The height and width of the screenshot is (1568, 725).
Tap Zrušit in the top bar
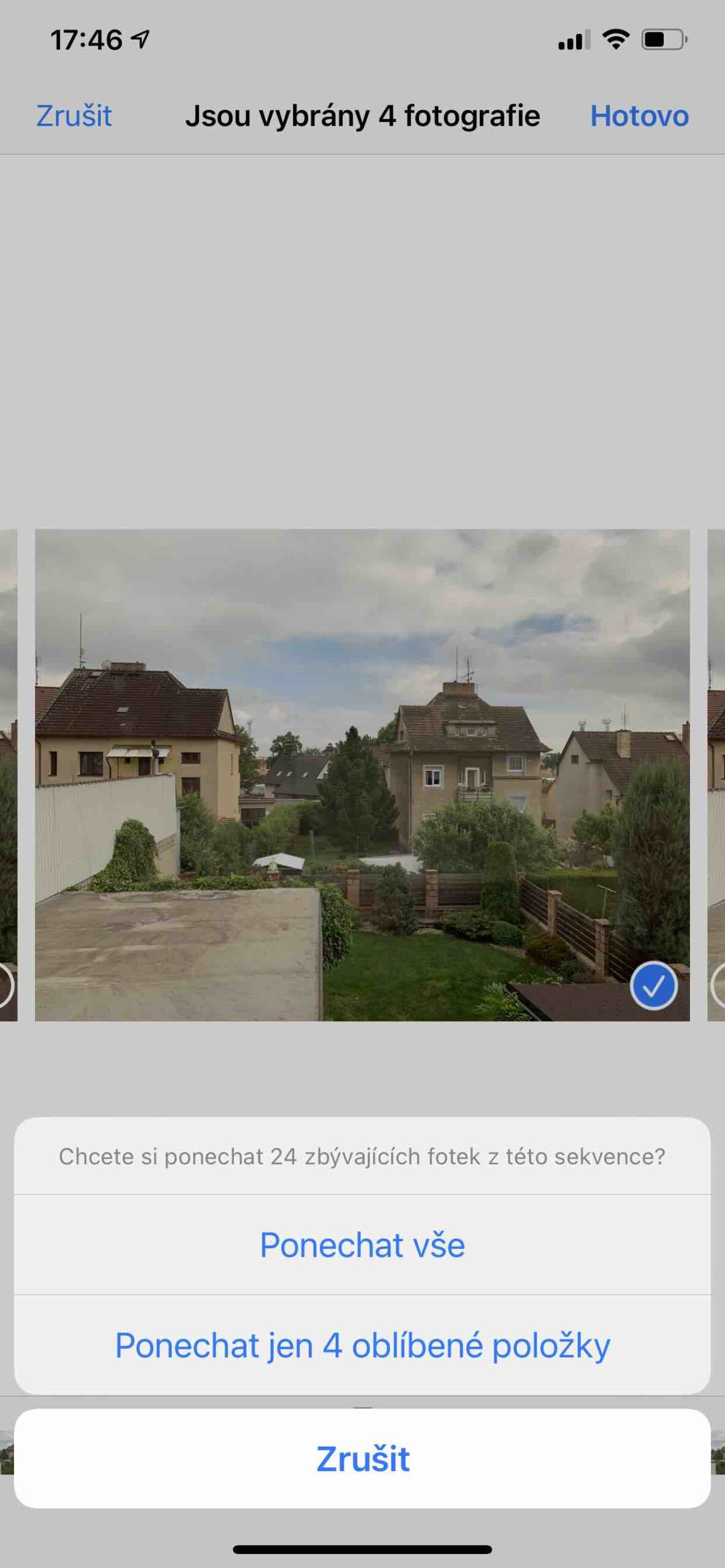point(74,116)
